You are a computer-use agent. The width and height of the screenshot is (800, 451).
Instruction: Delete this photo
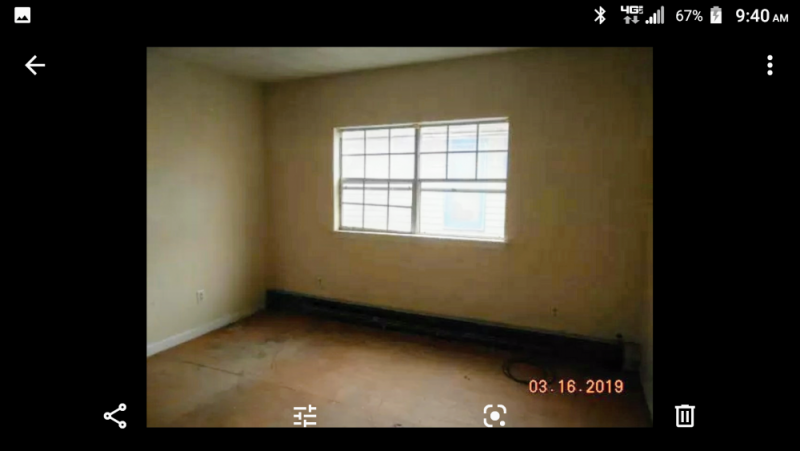click(x=684, y=416)
